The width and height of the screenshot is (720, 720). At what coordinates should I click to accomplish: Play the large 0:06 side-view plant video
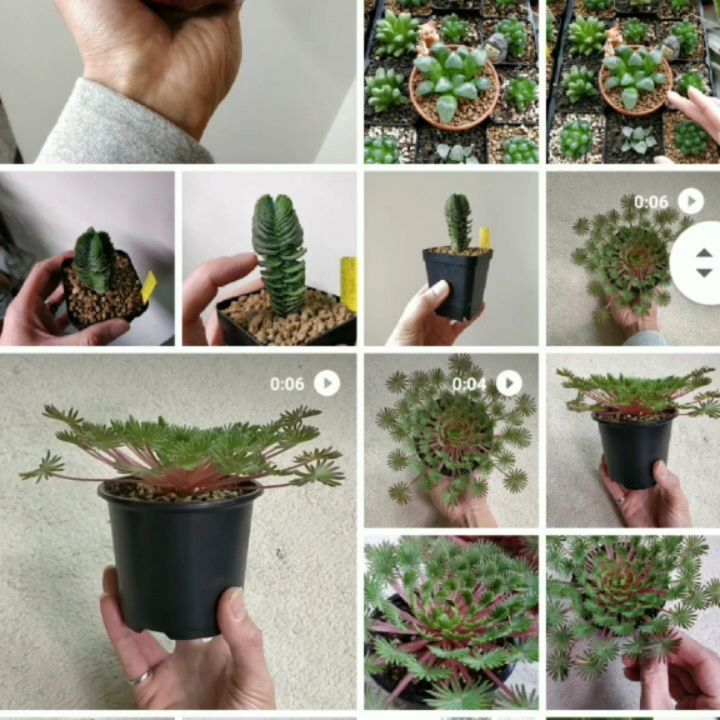(x=178, y=530)
